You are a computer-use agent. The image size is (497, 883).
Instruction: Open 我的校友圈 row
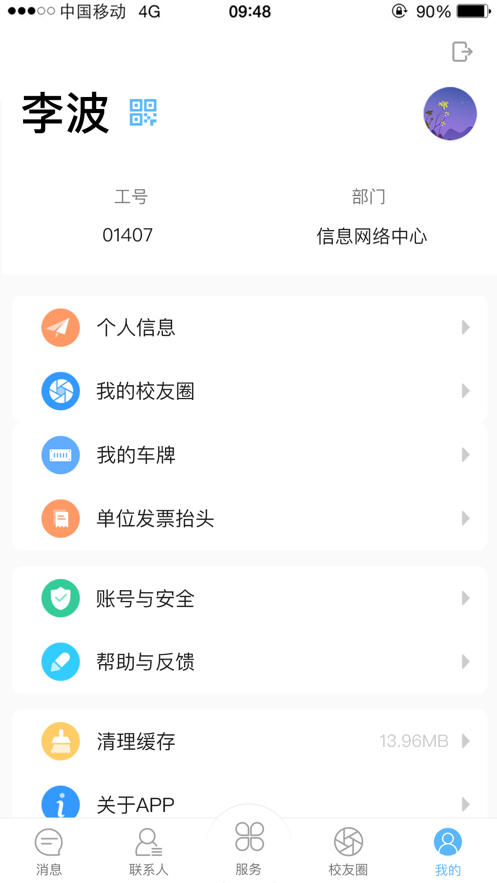(x=249, y=391)
